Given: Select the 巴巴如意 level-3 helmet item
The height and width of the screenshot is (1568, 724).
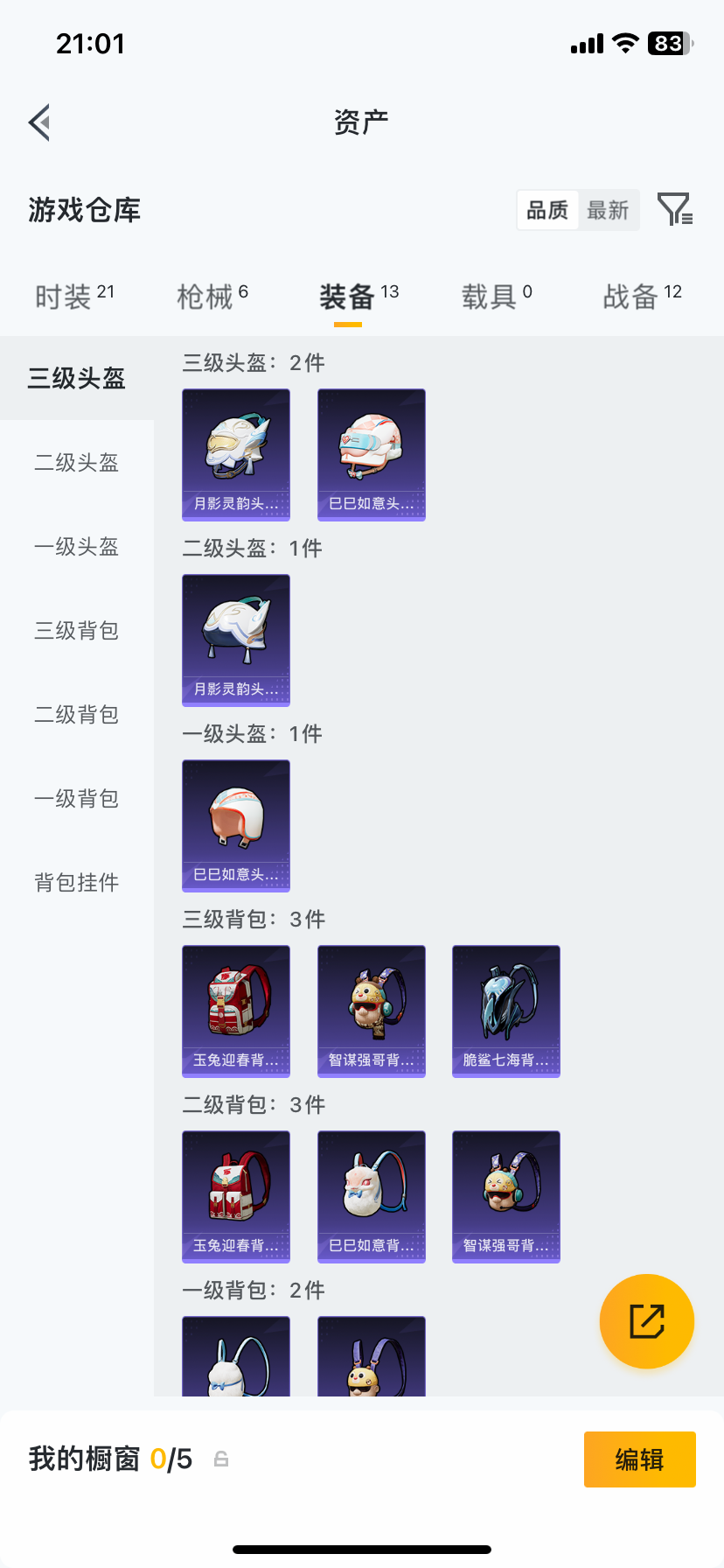Looking at the screenshot, I should tap(371, 454).
